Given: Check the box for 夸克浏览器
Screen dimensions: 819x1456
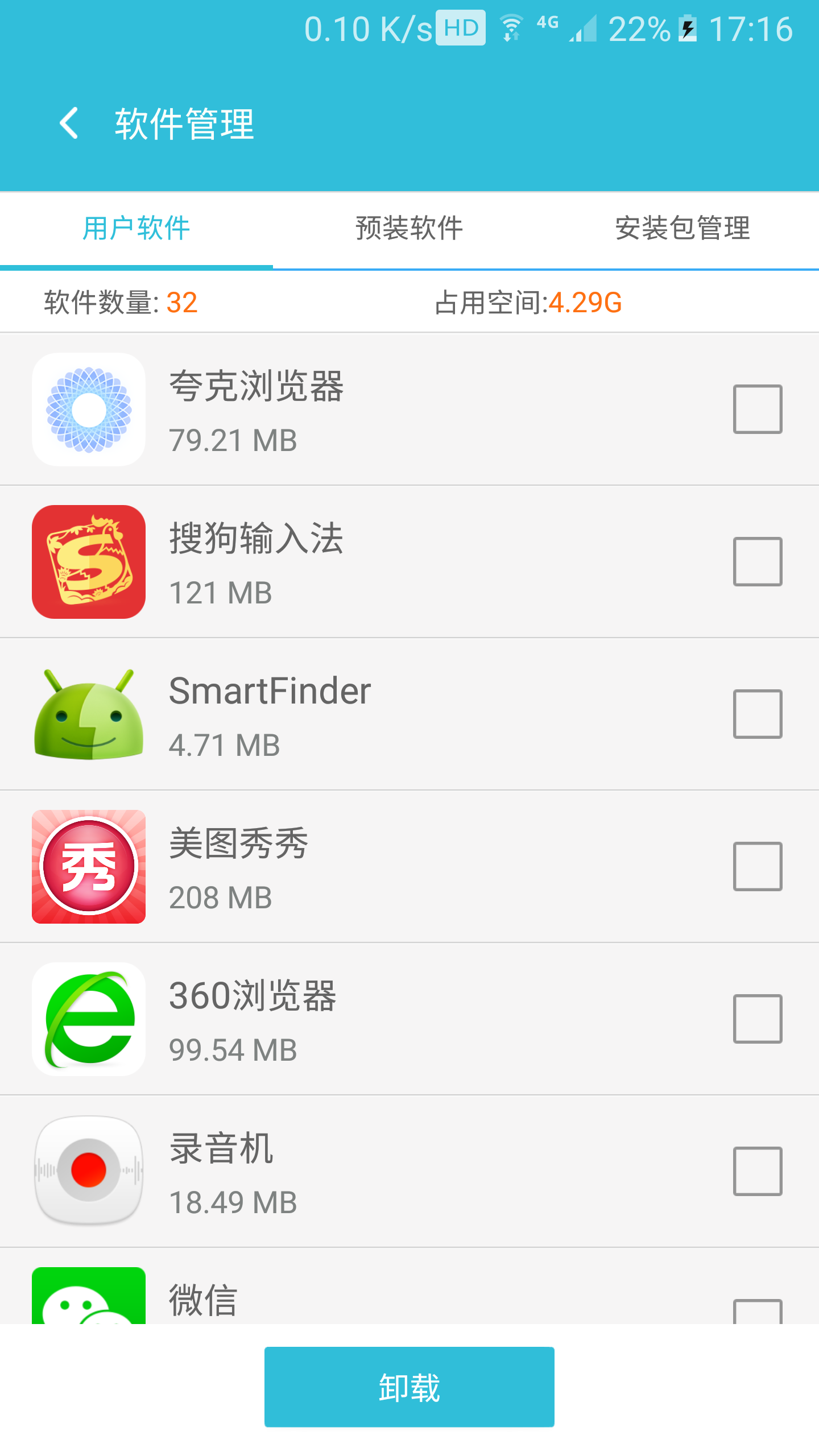Looking at the screenshot, I should 757,409.
